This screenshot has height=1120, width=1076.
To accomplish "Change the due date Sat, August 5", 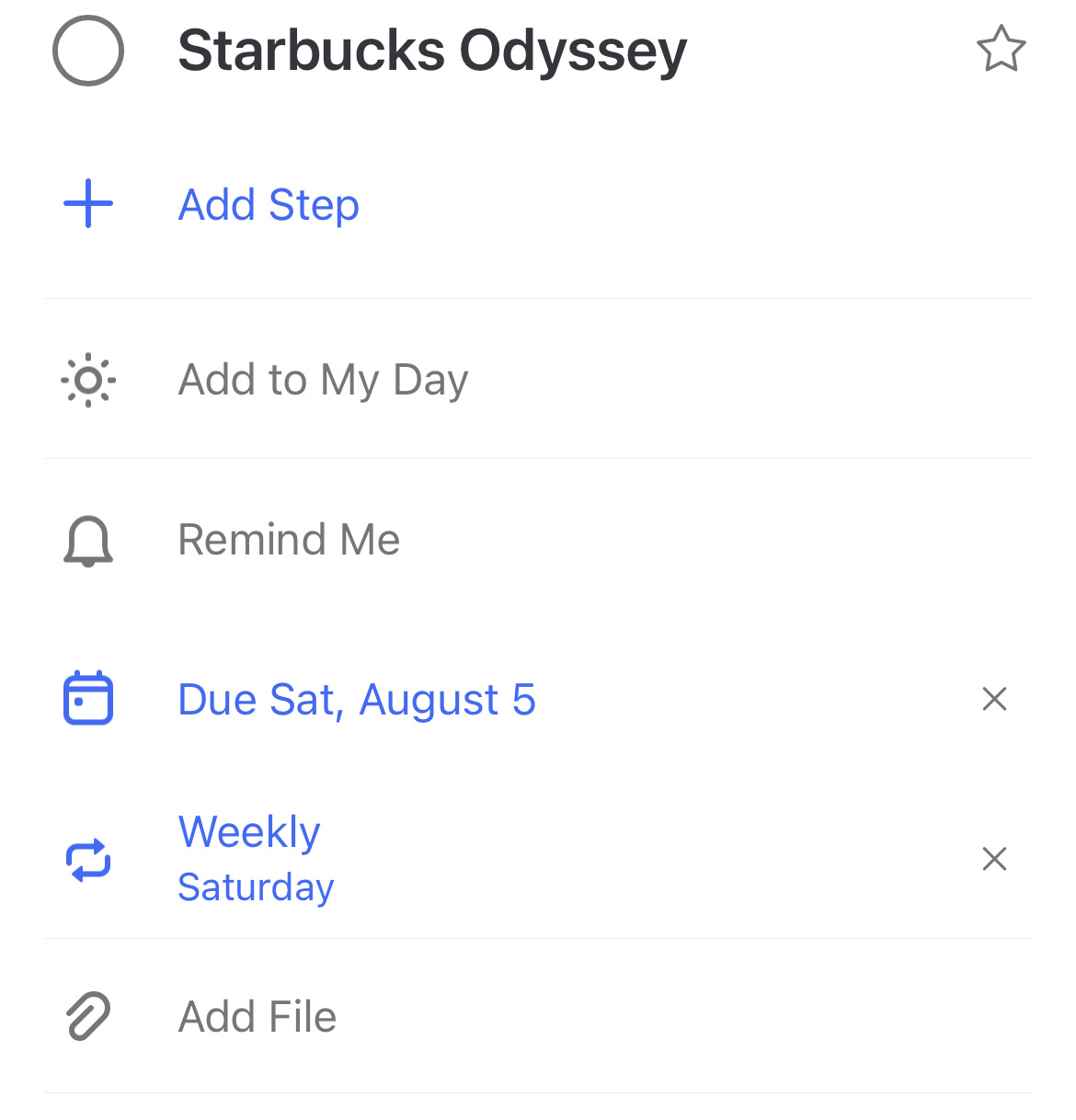I will pyautogui.click(x=357, y=700).
